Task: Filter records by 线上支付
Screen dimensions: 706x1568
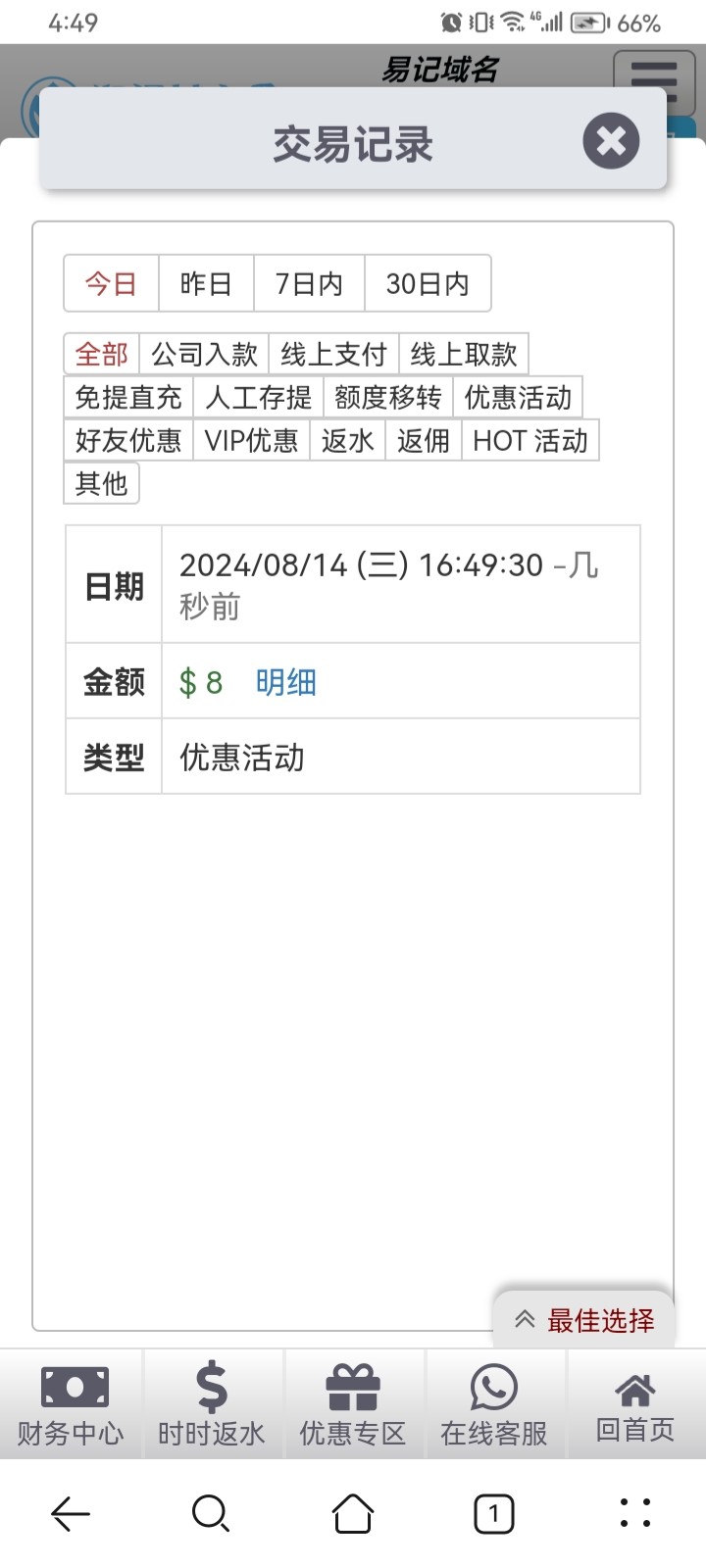Action: 333,354
